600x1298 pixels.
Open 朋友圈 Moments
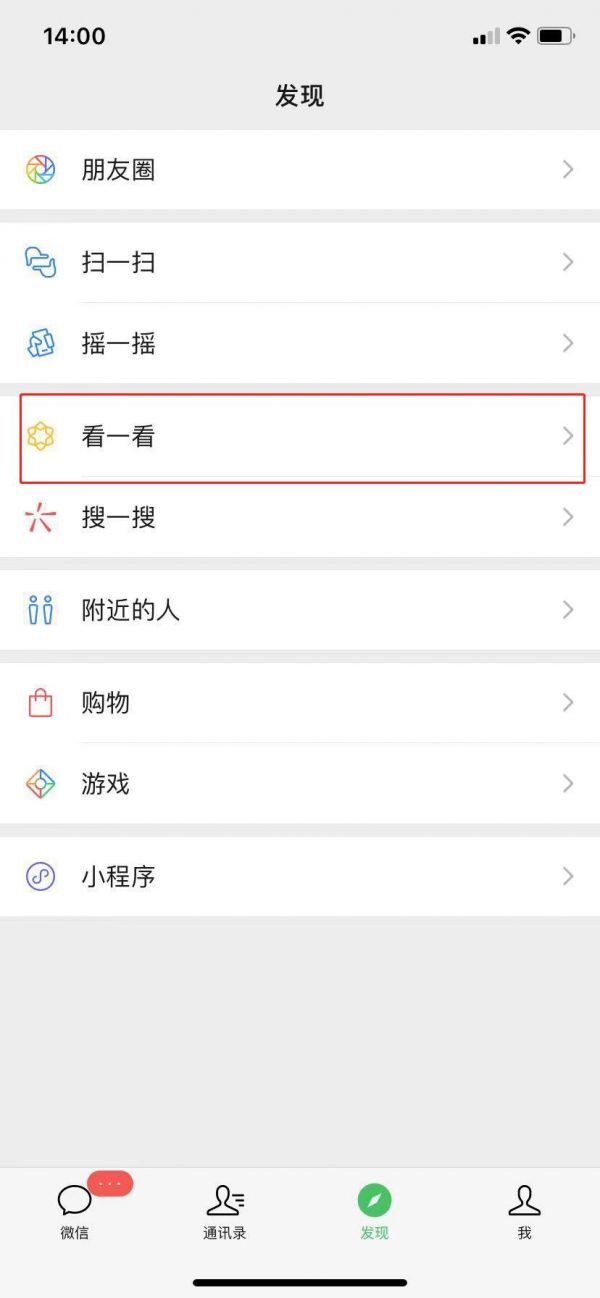tap(300, 170)
